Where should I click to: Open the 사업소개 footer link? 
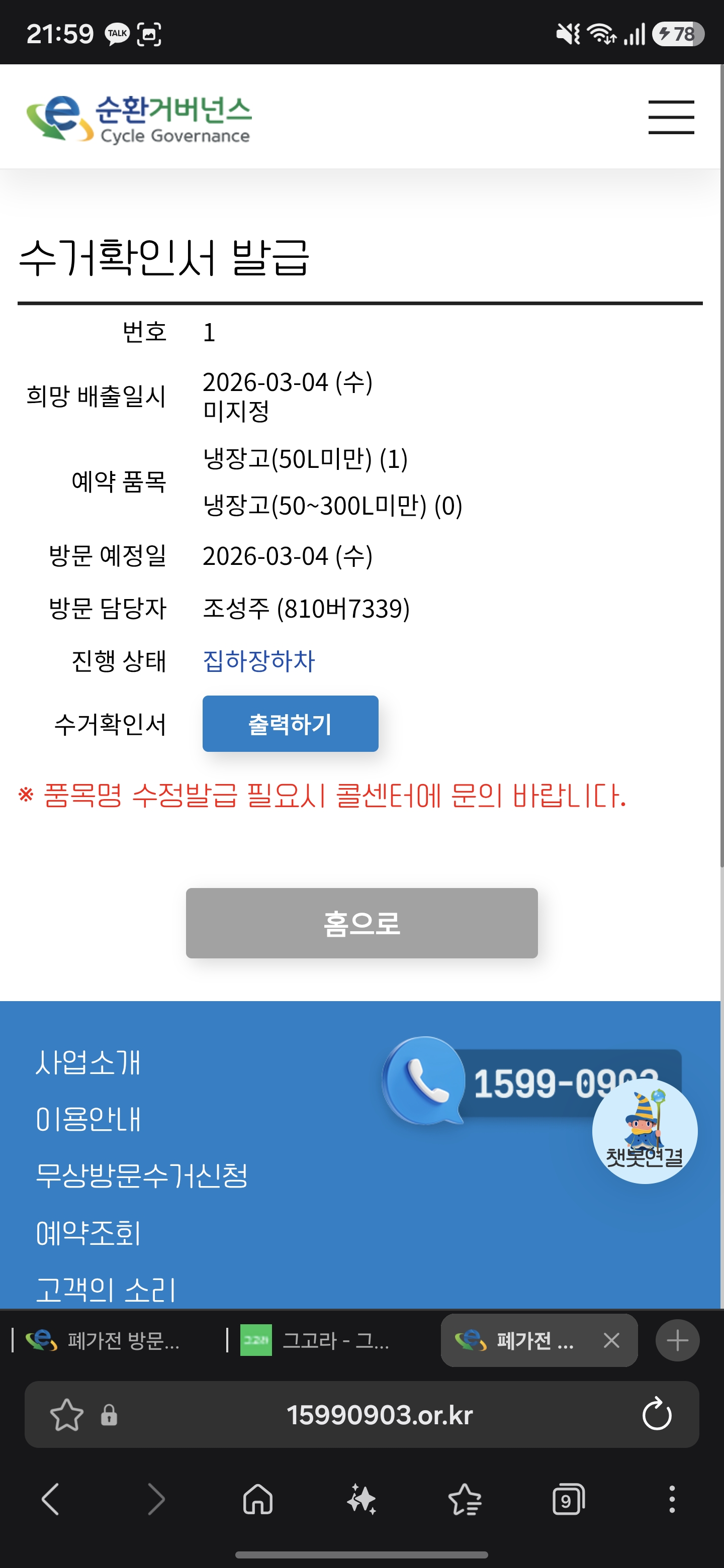(88, 1063)
